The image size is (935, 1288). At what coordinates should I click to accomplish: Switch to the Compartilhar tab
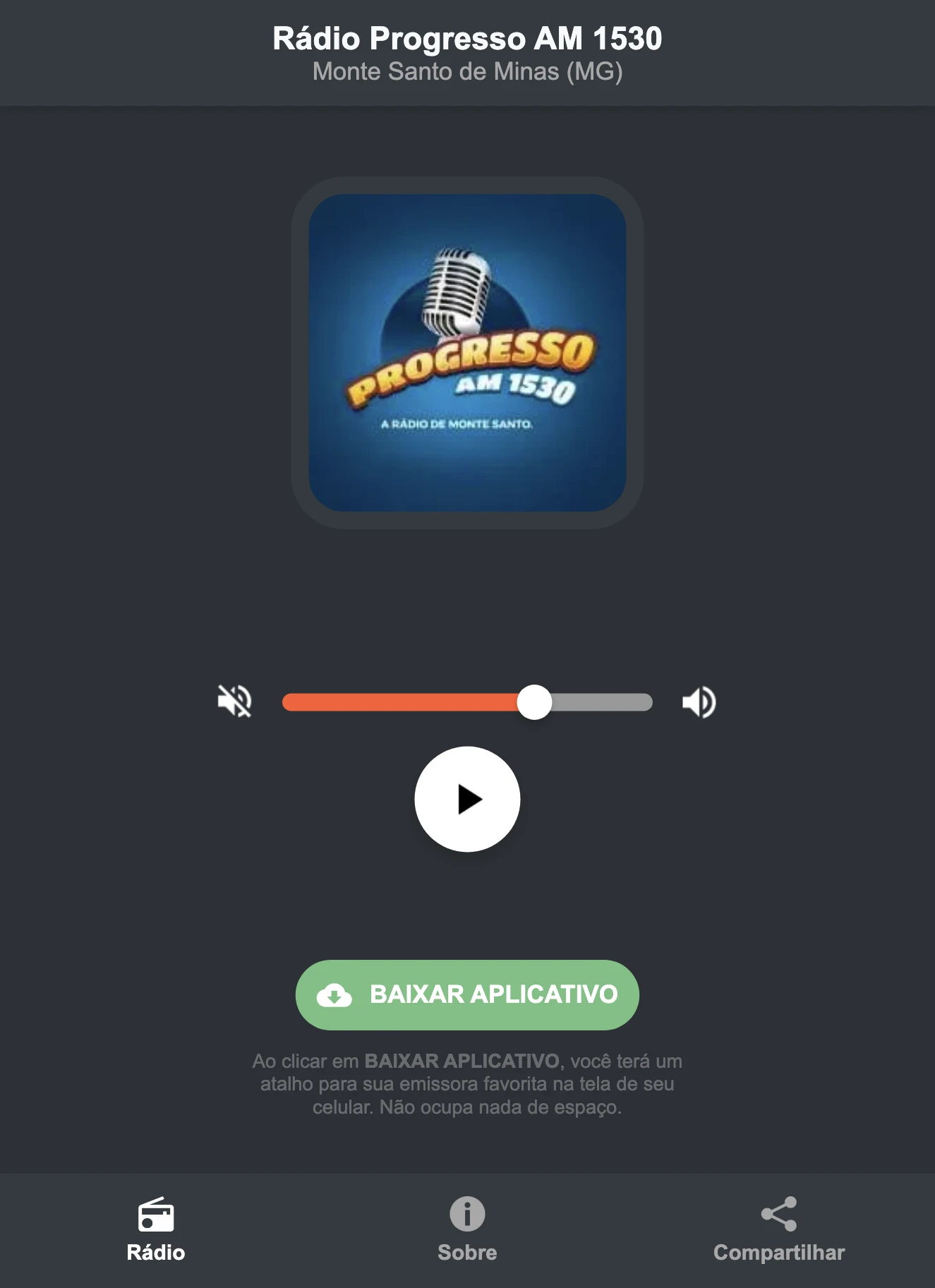[x=779, y=1228]
